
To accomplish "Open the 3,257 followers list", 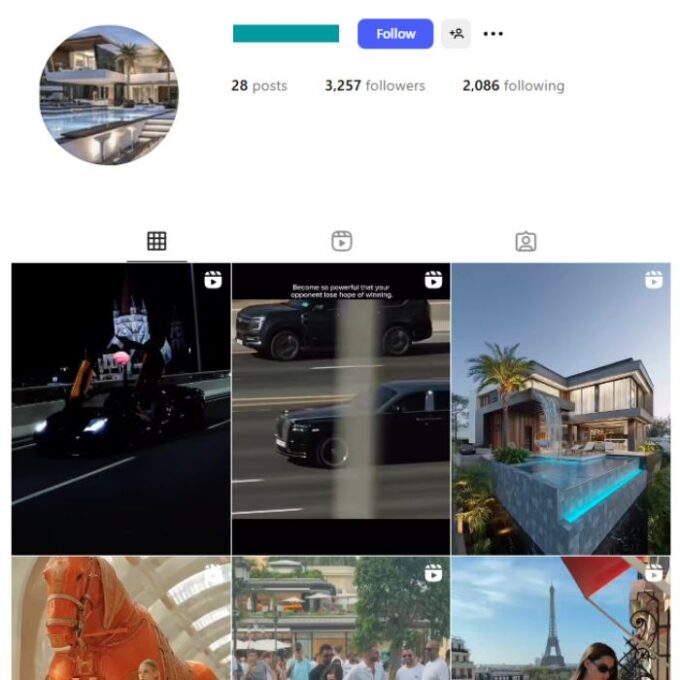I will 374,86.
